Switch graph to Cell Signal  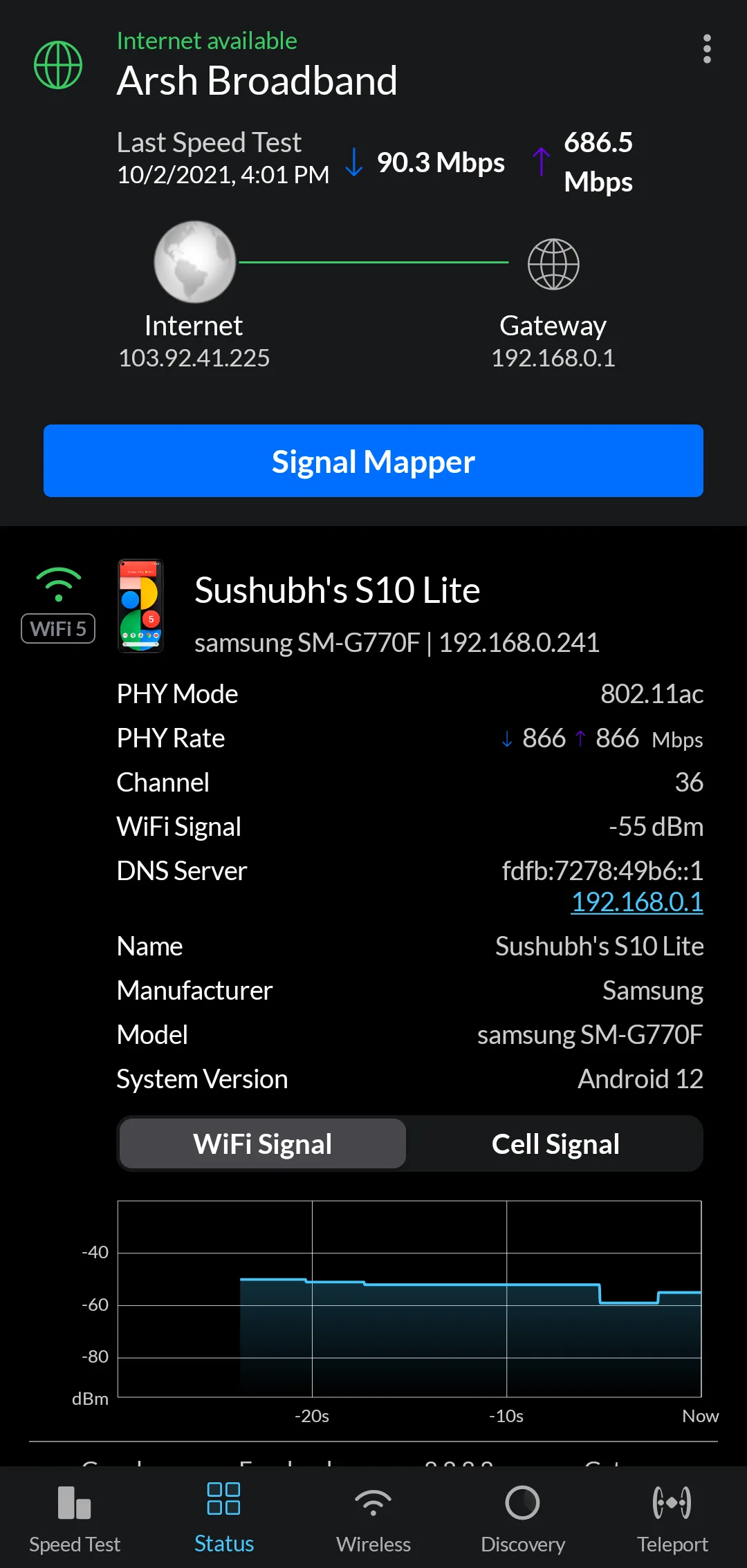tap(555, 1144)
